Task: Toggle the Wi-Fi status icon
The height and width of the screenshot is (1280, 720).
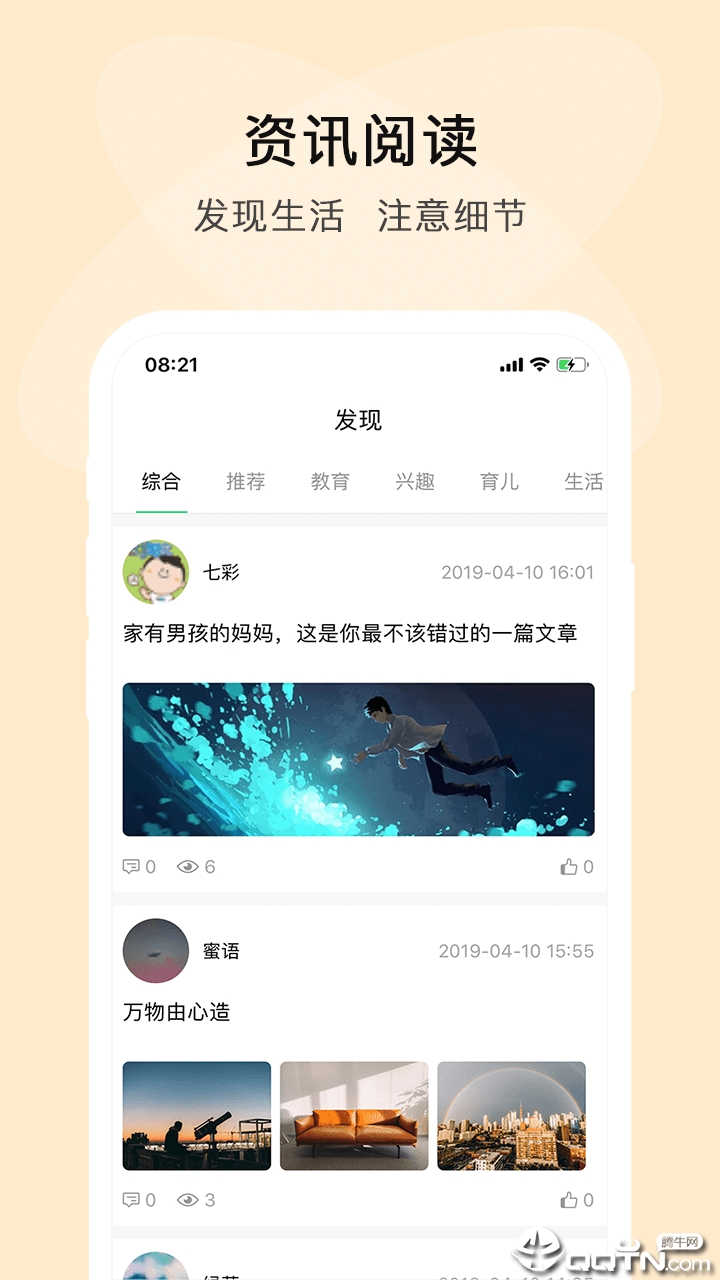Action: 540,364
